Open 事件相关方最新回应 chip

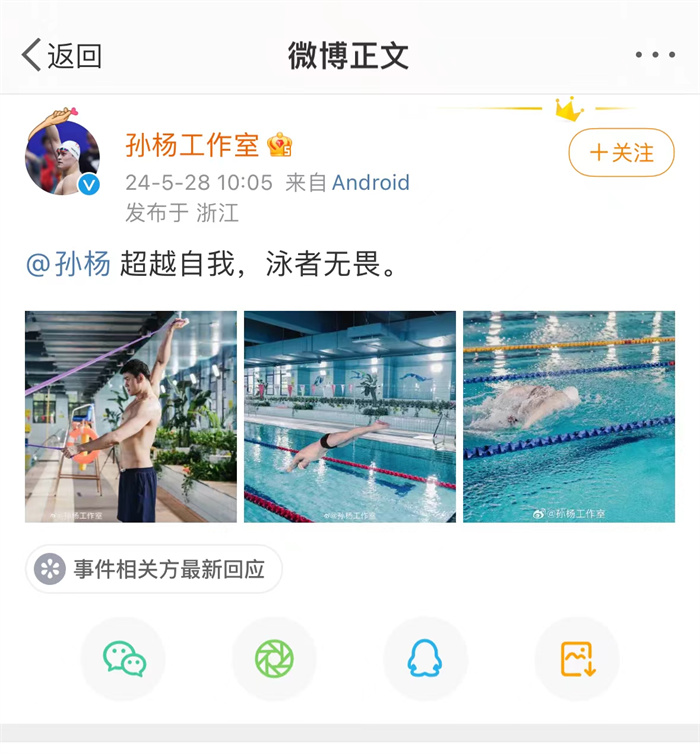click(x=153, y=569)
